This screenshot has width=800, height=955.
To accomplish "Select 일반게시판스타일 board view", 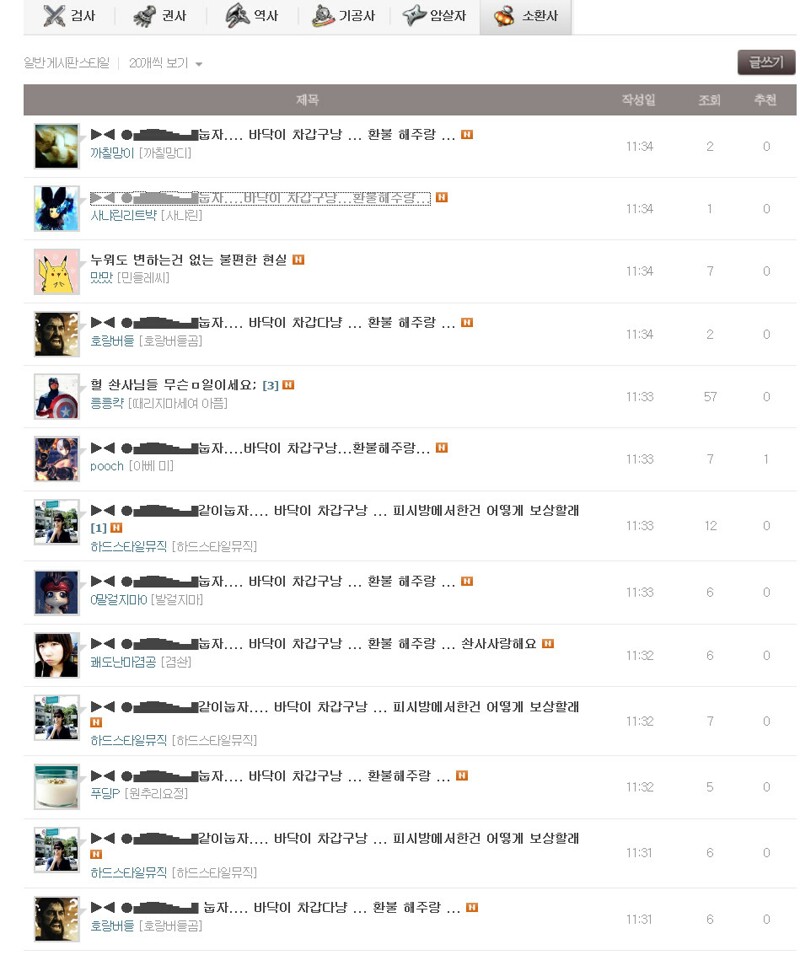I will click(x=67, y=63).
